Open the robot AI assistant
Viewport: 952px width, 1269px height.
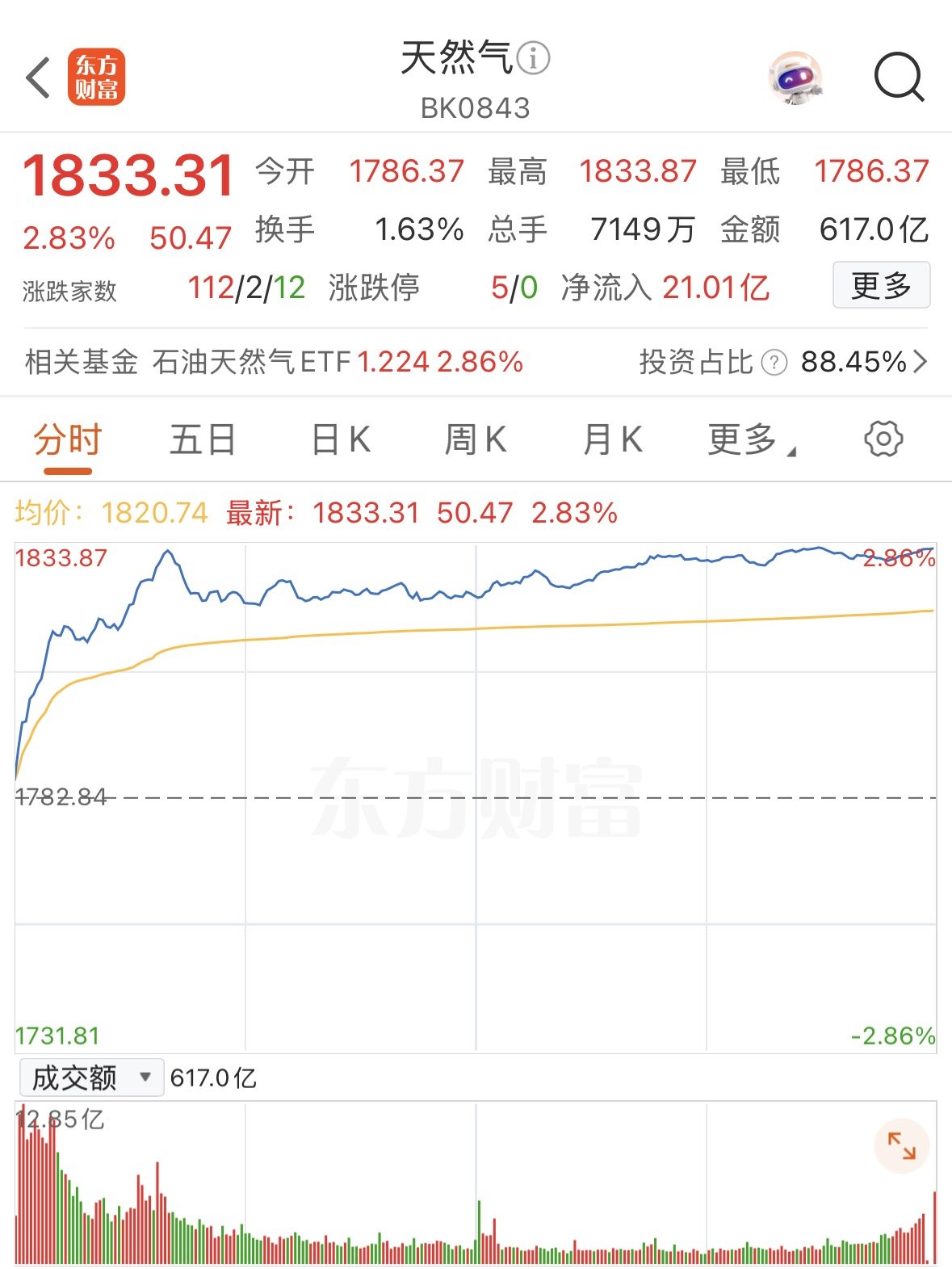(x=795, y=78)
